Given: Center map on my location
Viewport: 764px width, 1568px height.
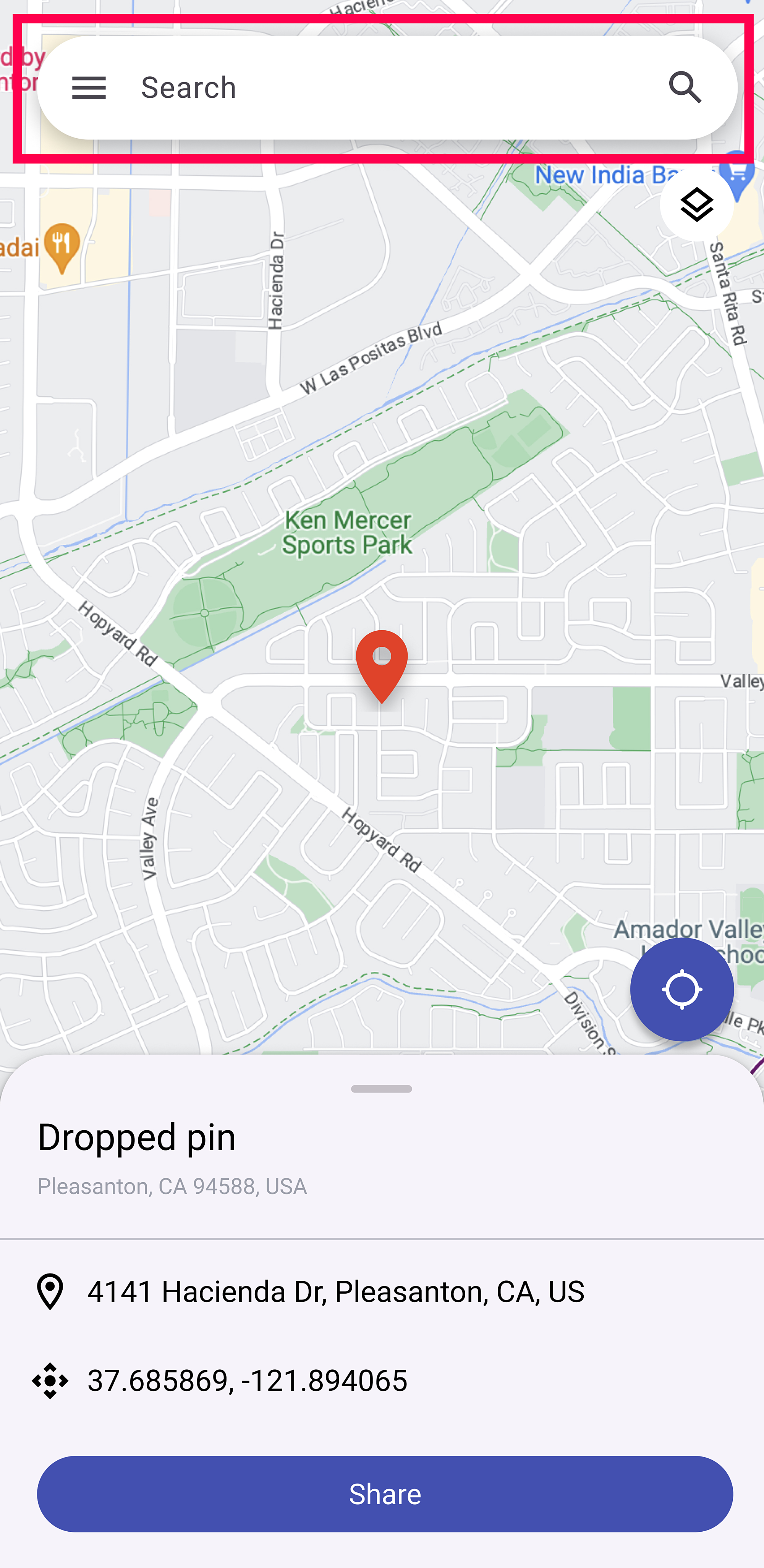Looking at the screenshot, I should coord(681,989).
